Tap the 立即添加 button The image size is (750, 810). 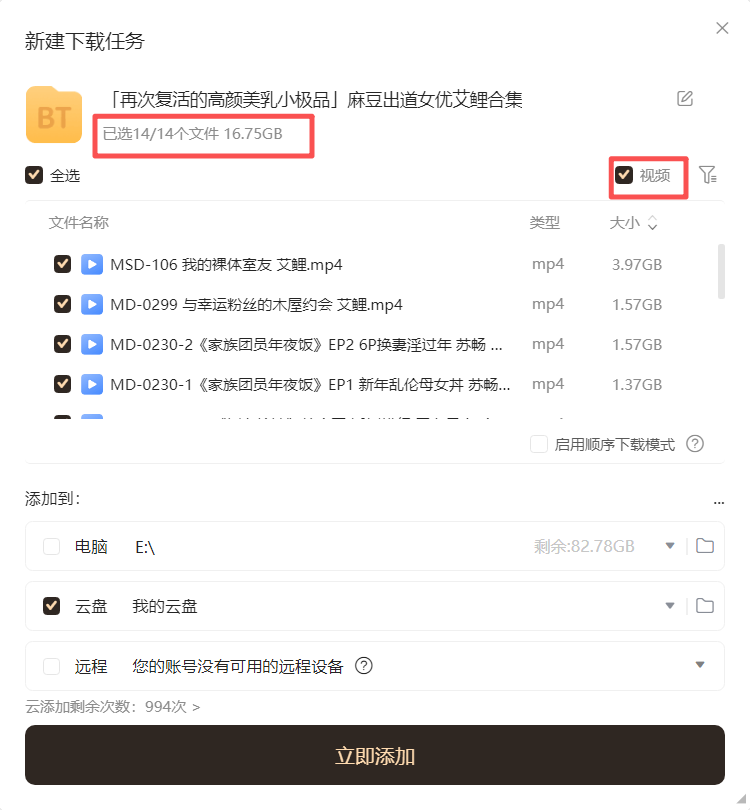click(375, 756)
